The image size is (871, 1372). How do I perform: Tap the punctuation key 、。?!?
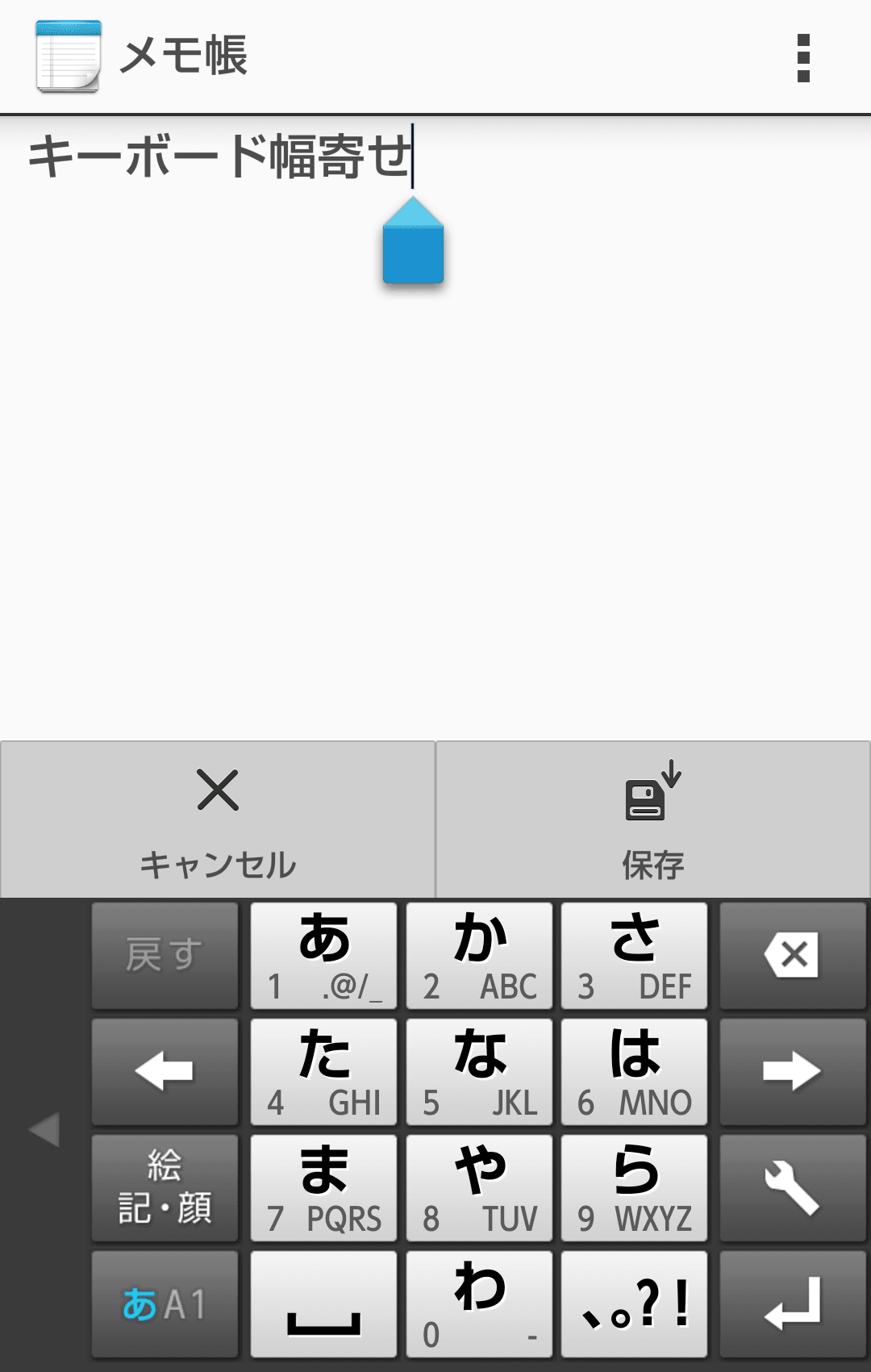[x=635, y=1303]
